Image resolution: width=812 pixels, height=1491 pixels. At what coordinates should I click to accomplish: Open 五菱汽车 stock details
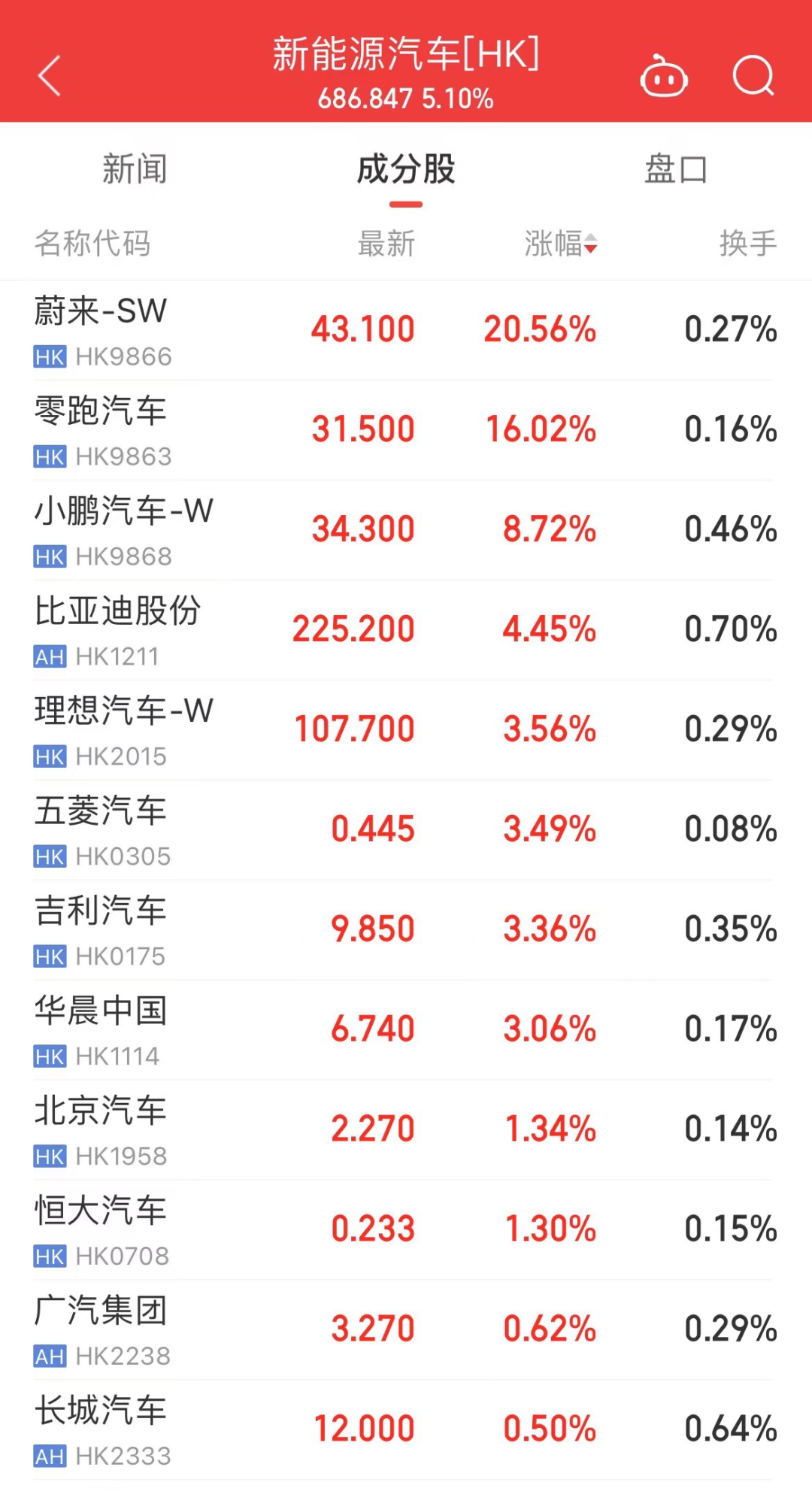pos(406,830)
